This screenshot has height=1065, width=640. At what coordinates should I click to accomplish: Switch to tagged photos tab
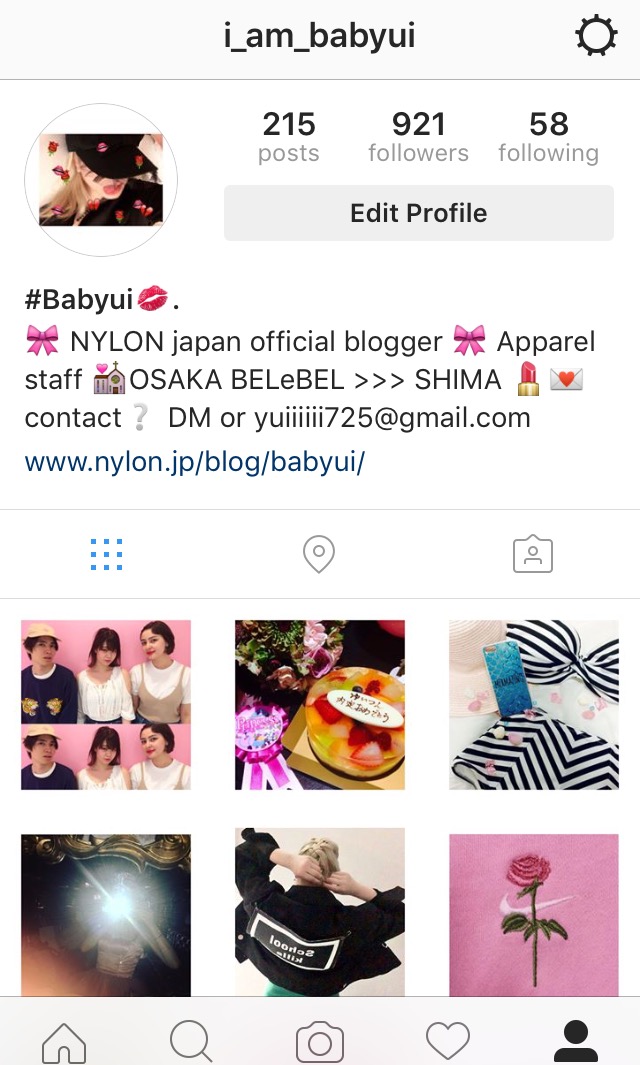(532, 554)
